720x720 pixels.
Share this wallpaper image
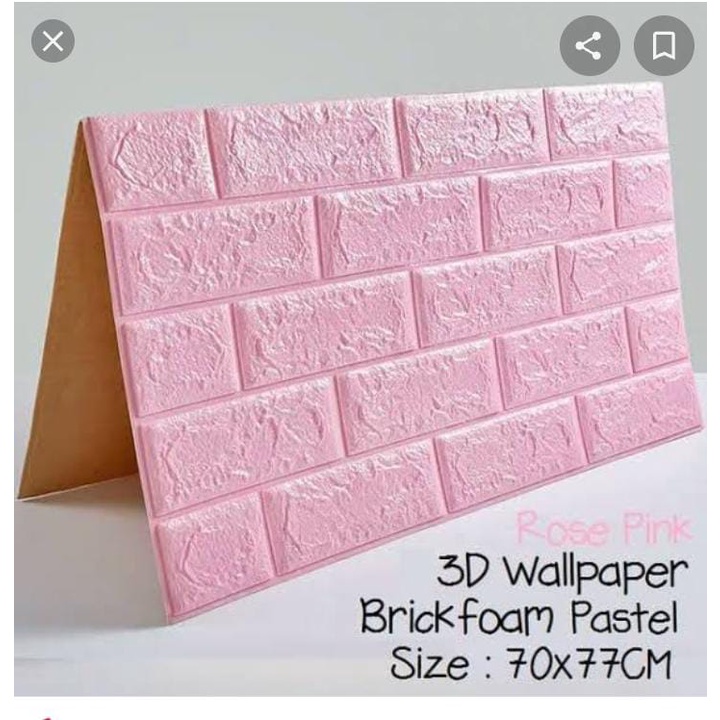(589, 46)
